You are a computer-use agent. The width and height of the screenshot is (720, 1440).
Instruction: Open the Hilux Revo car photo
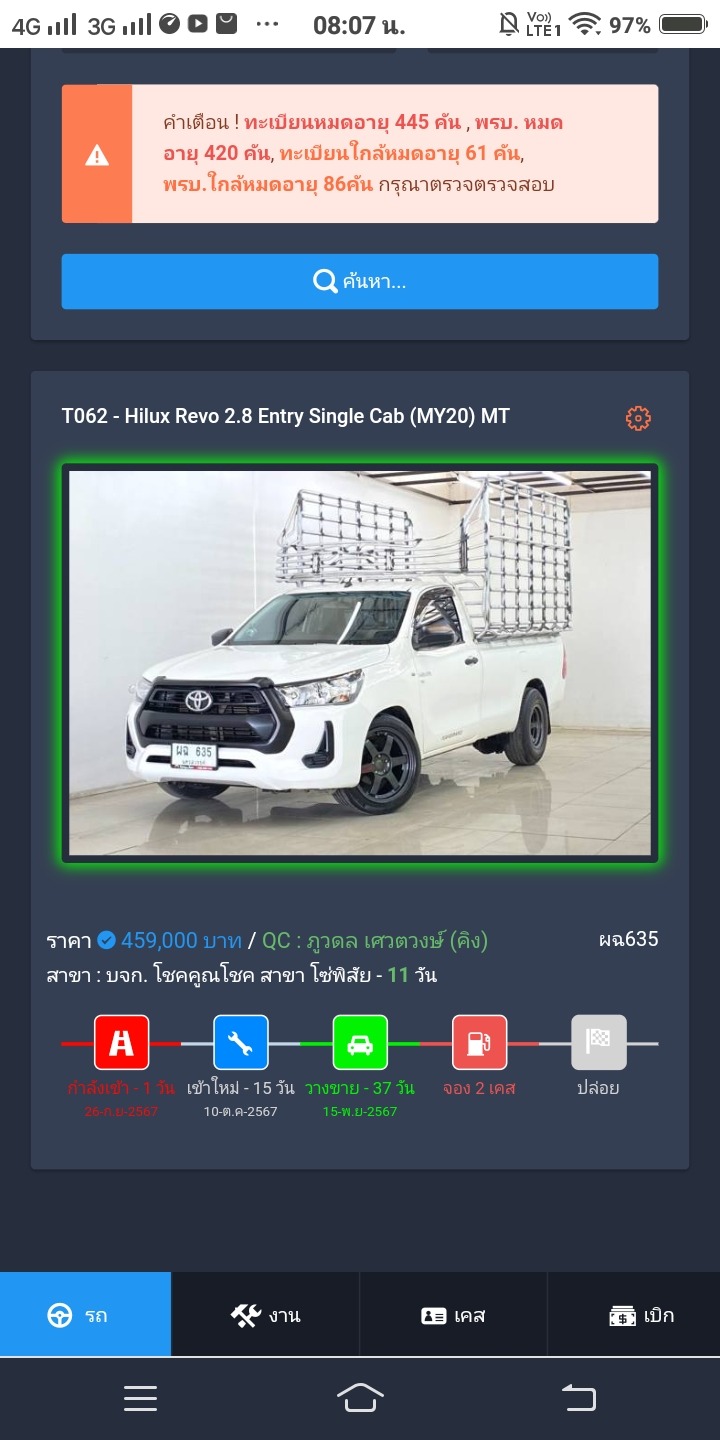point(360,663)
